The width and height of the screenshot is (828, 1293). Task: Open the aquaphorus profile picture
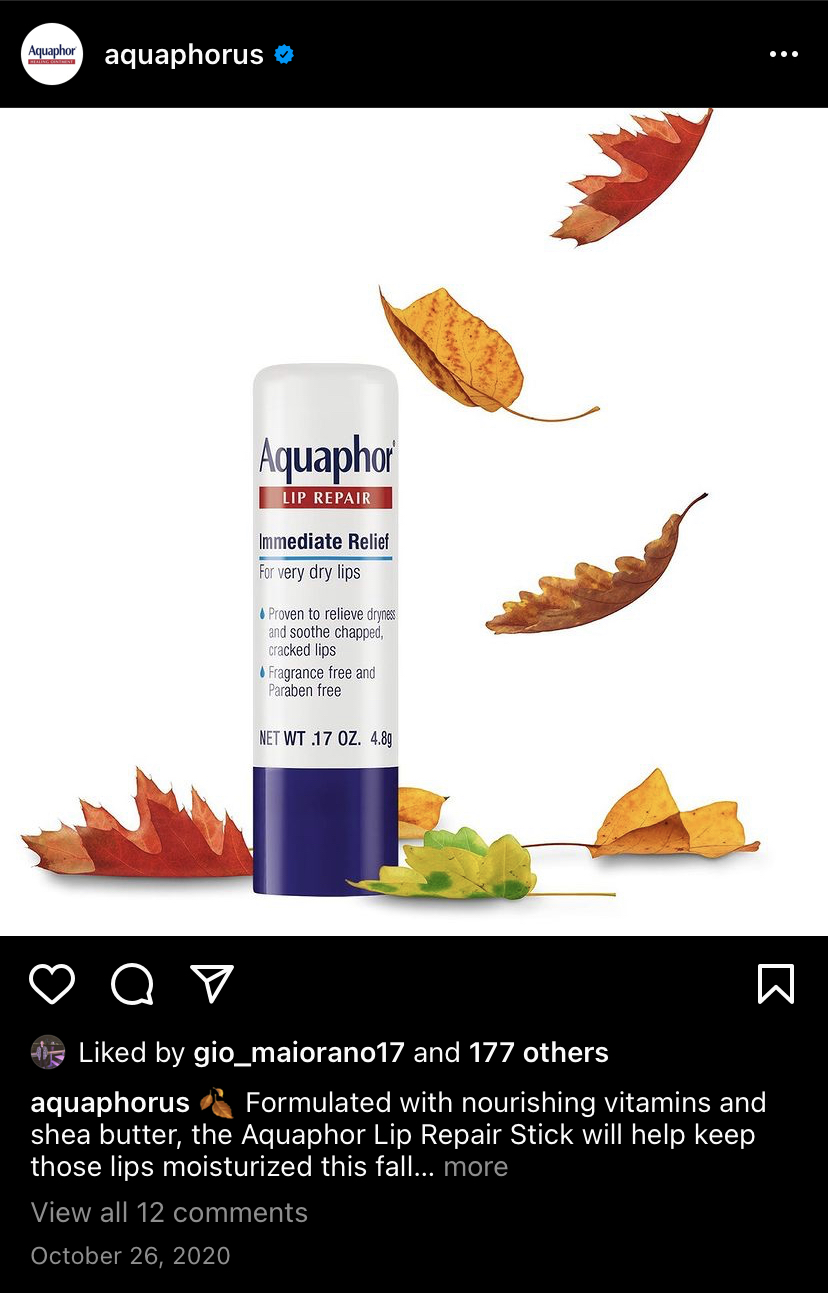pos(52,54)
